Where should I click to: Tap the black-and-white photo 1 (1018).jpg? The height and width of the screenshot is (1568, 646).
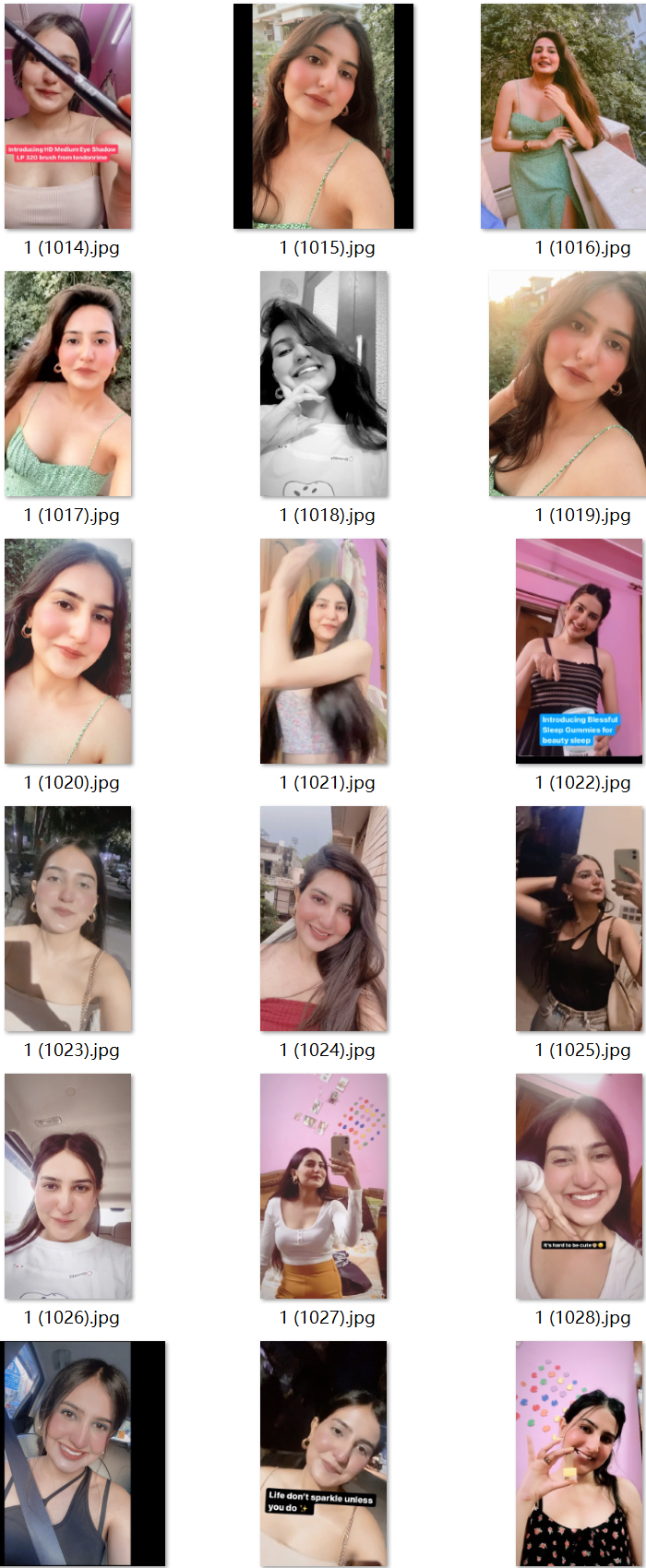[324, 384]
